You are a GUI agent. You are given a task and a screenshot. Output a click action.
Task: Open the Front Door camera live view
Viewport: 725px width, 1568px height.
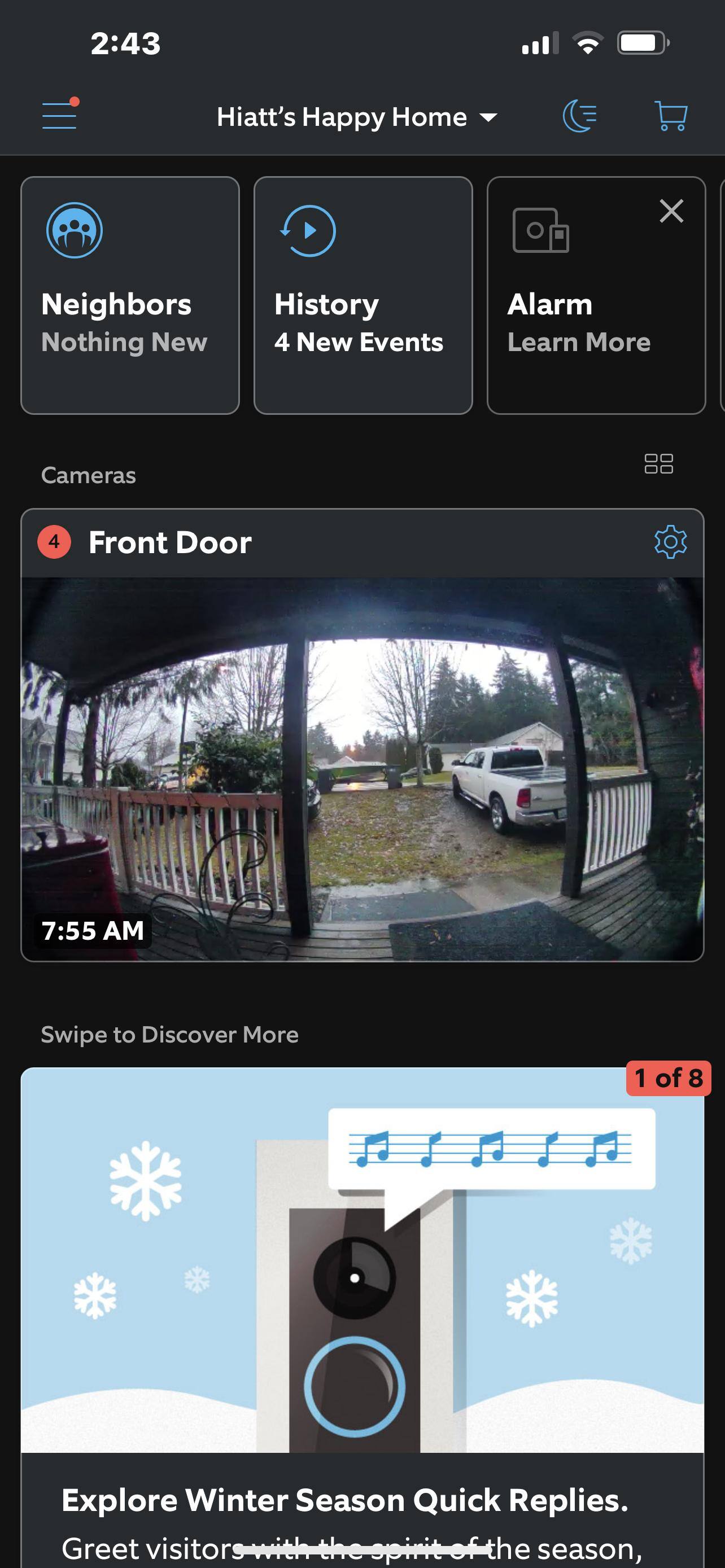pyautogui.click(x=362, y=768)
